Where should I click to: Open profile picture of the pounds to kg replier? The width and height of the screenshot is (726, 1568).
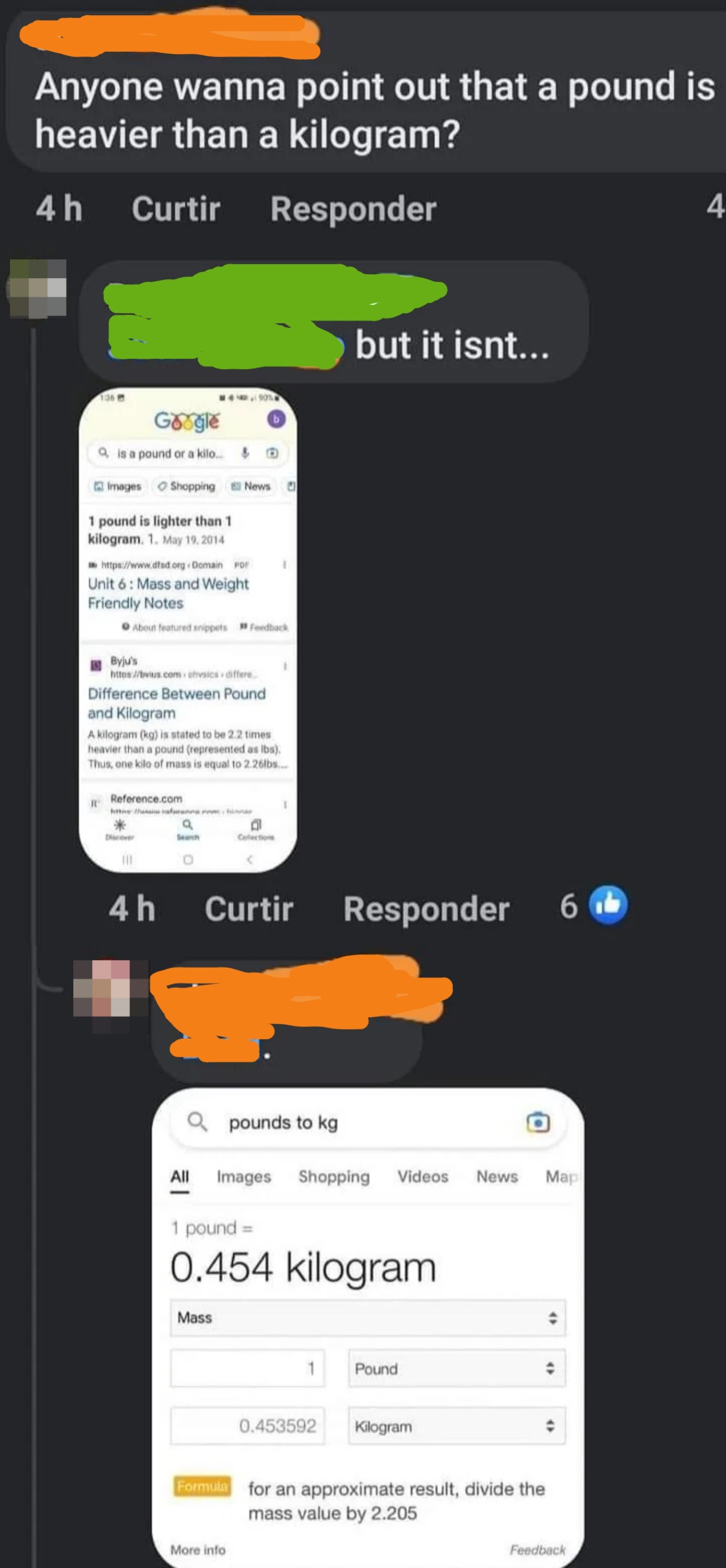click(x=103, y=989)
